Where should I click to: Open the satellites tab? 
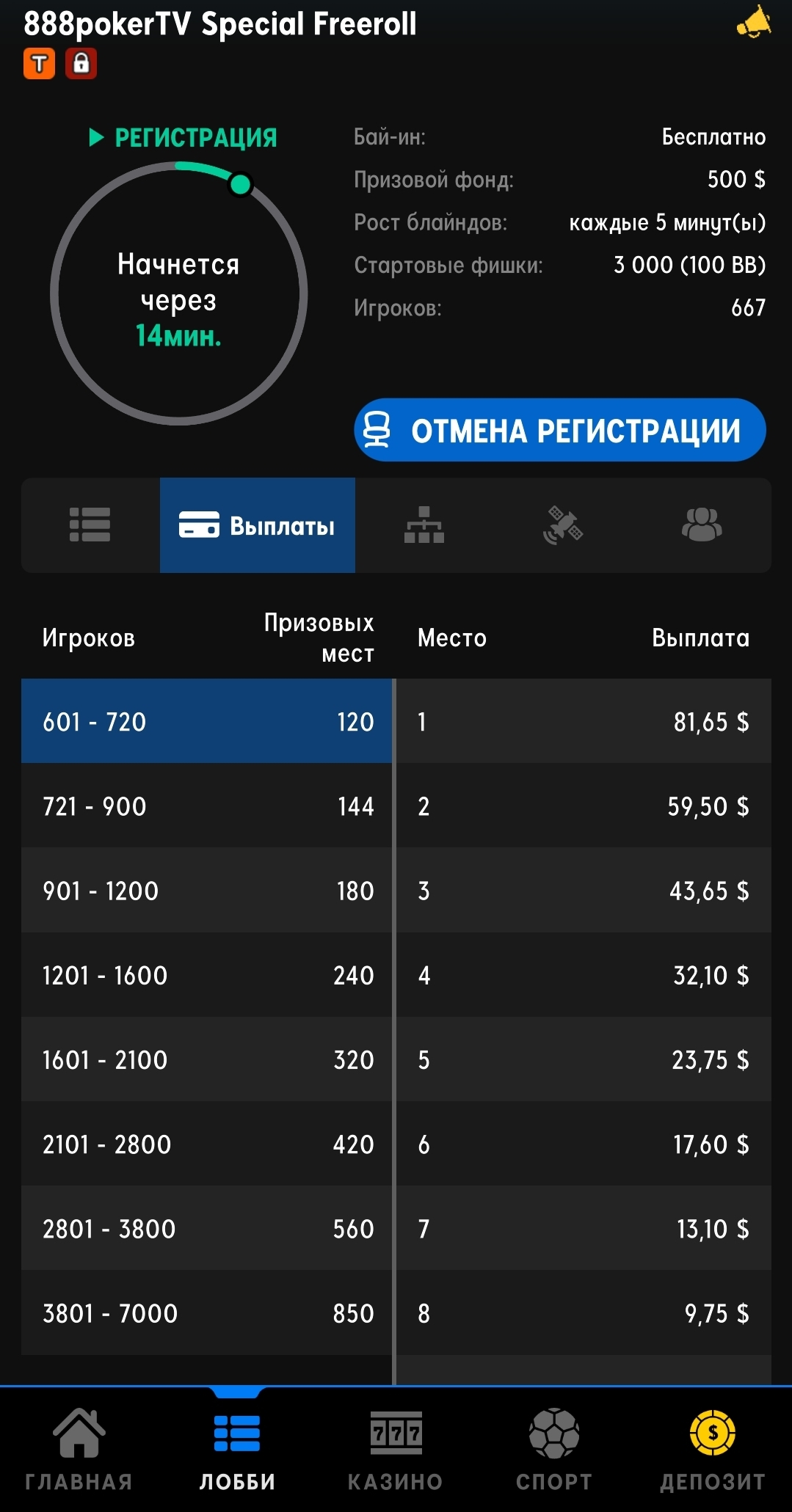point(563,525)
